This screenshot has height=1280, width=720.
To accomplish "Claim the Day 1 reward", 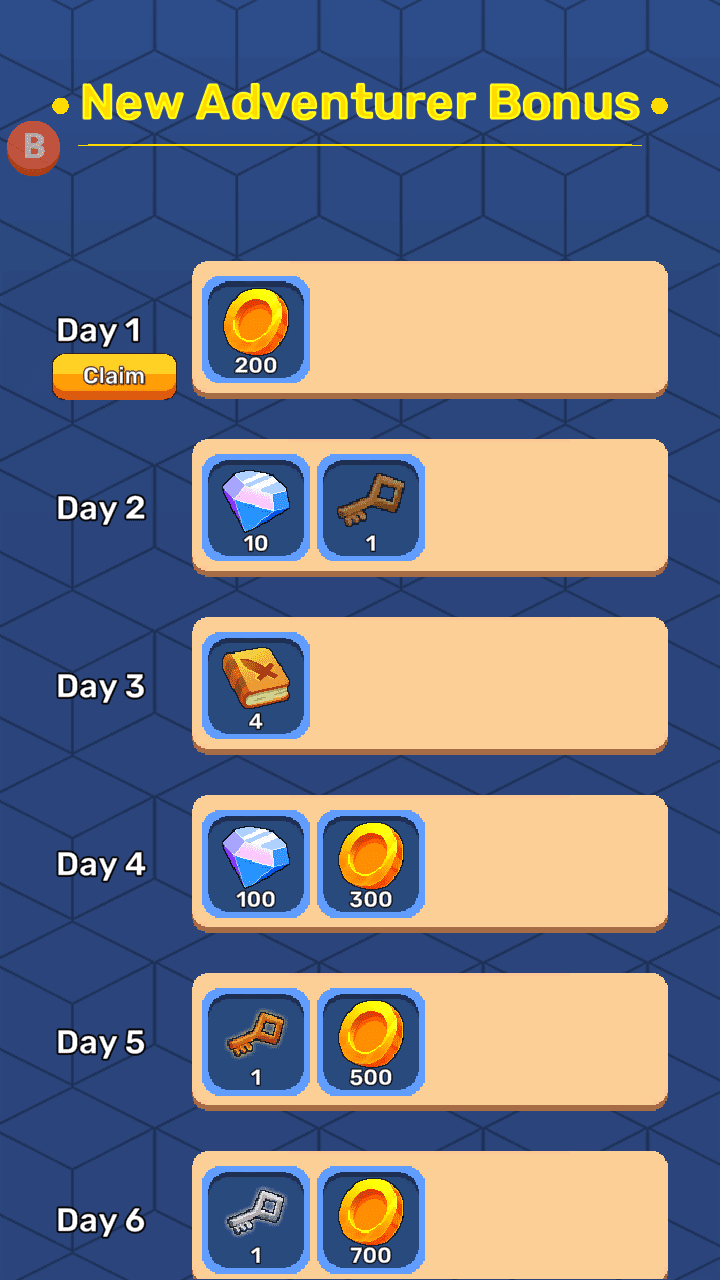I will point(114,376).
